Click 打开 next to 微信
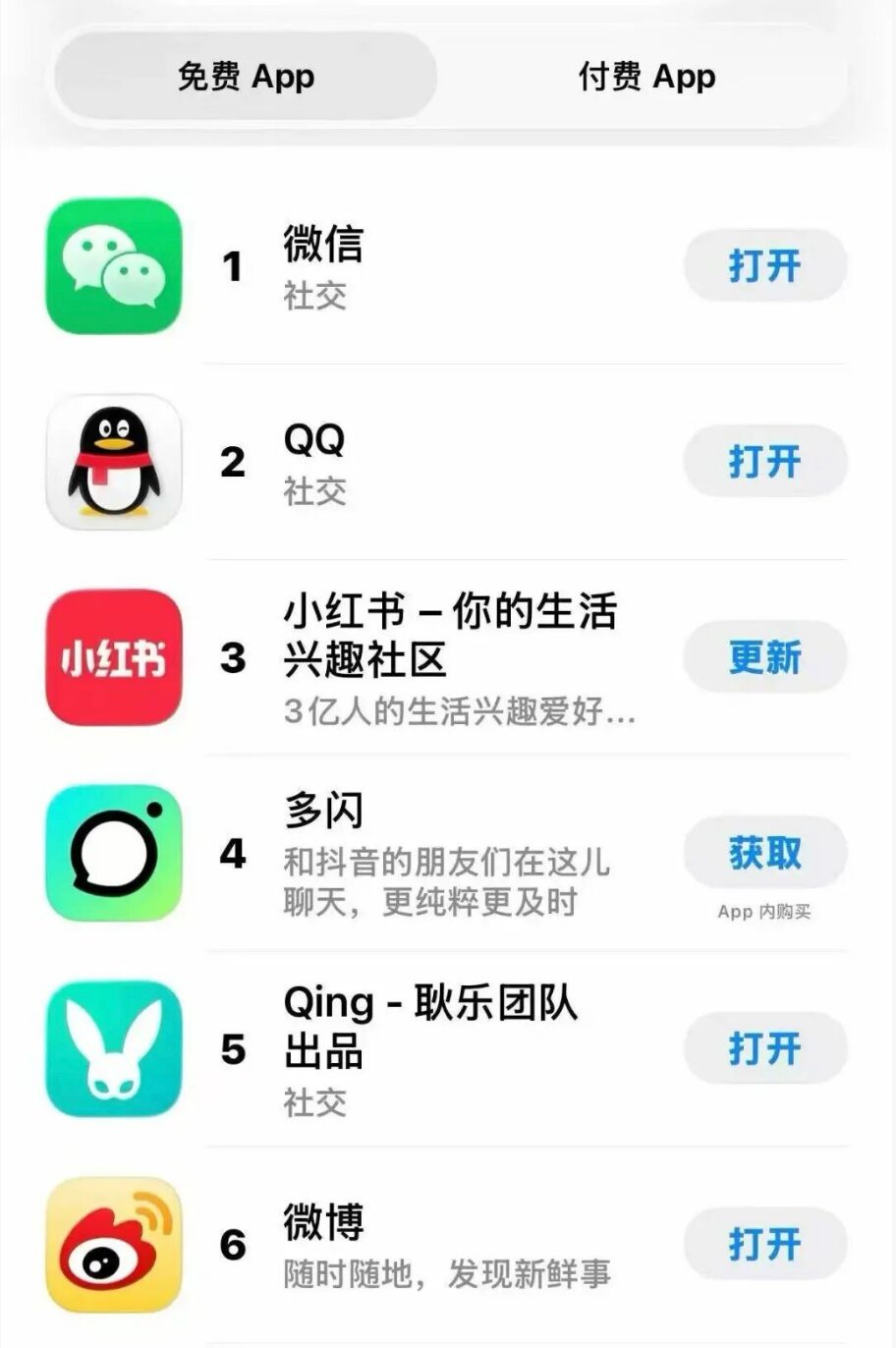Image resolution: width=896 pixels, height=1348 pixels. tap(765, 263)
